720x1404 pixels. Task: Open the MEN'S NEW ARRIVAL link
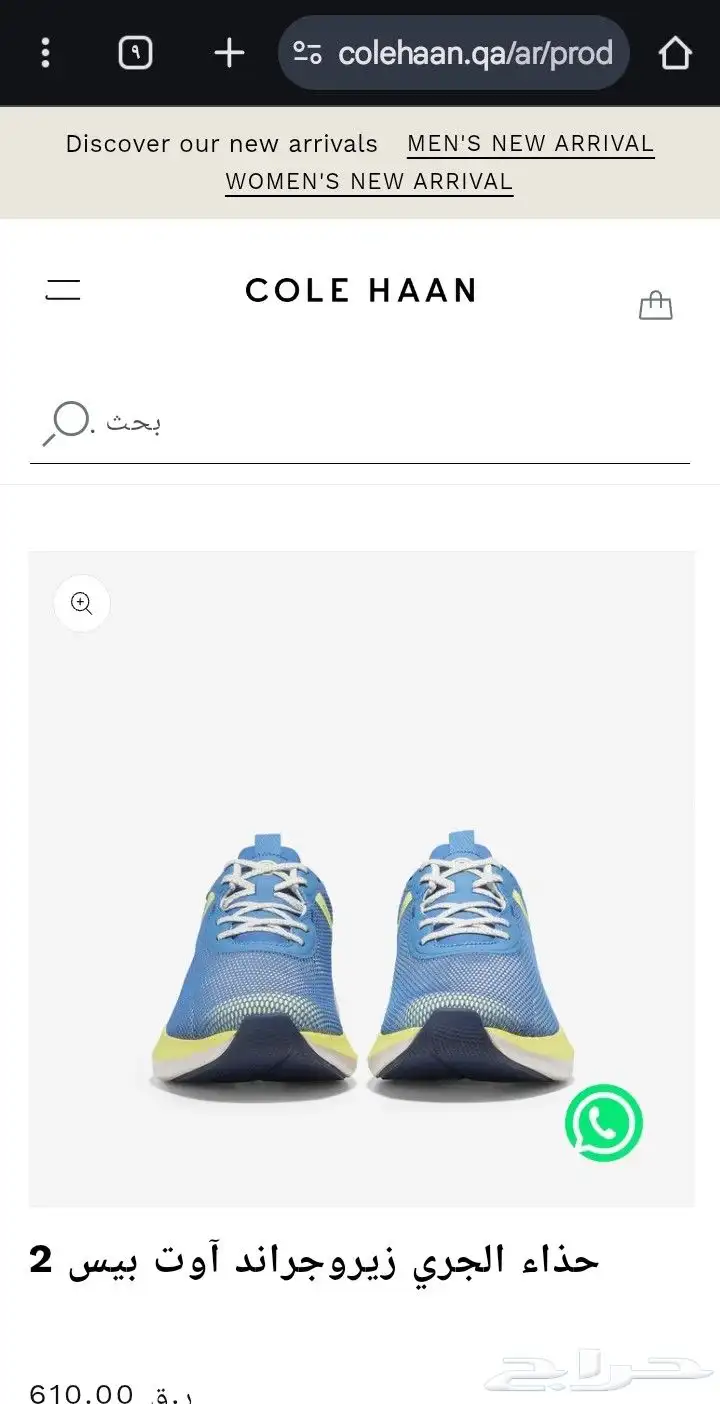530,144
